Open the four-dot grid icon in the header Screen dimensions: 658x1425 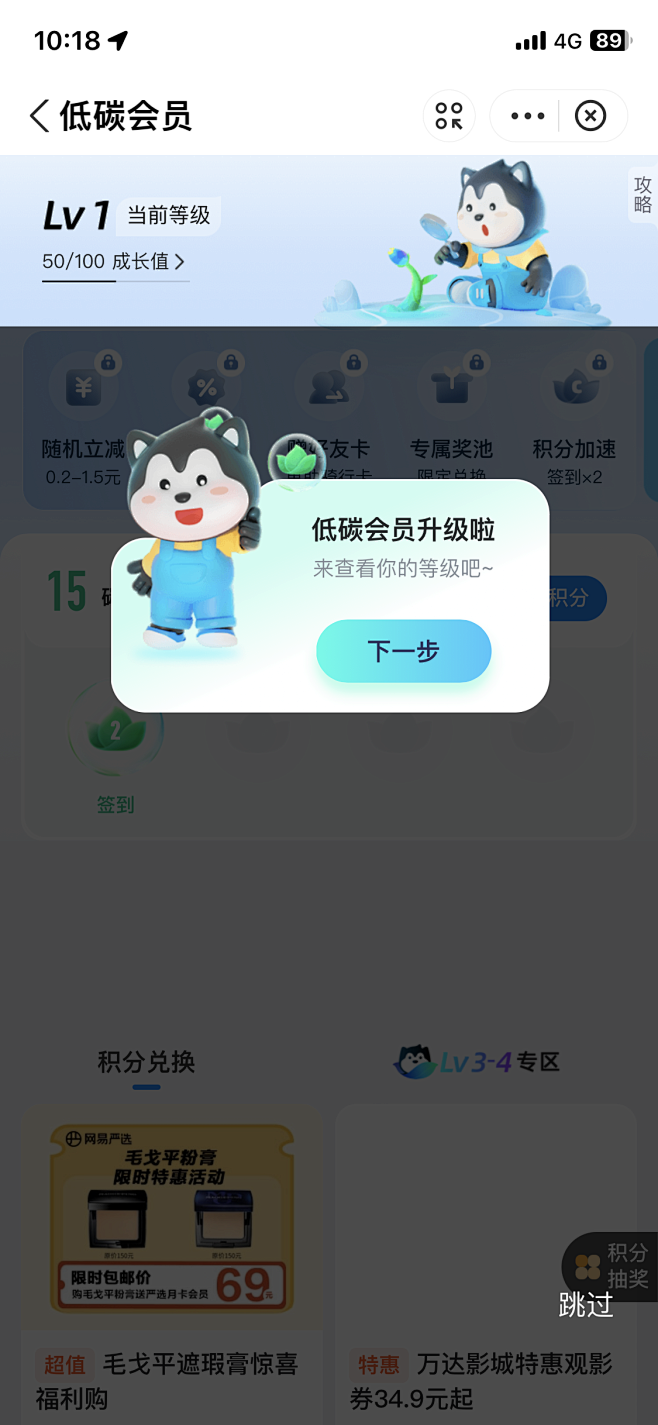click(x=449, y=116)
